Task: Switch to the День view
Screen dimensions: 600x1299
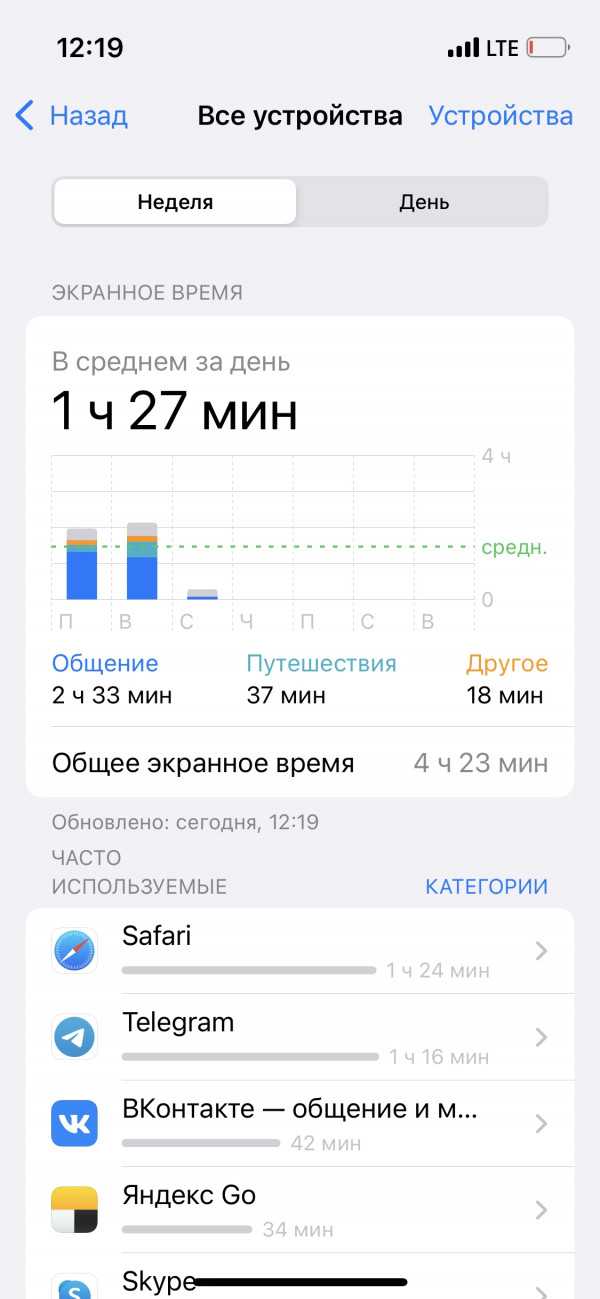Action: coord(424,202)
